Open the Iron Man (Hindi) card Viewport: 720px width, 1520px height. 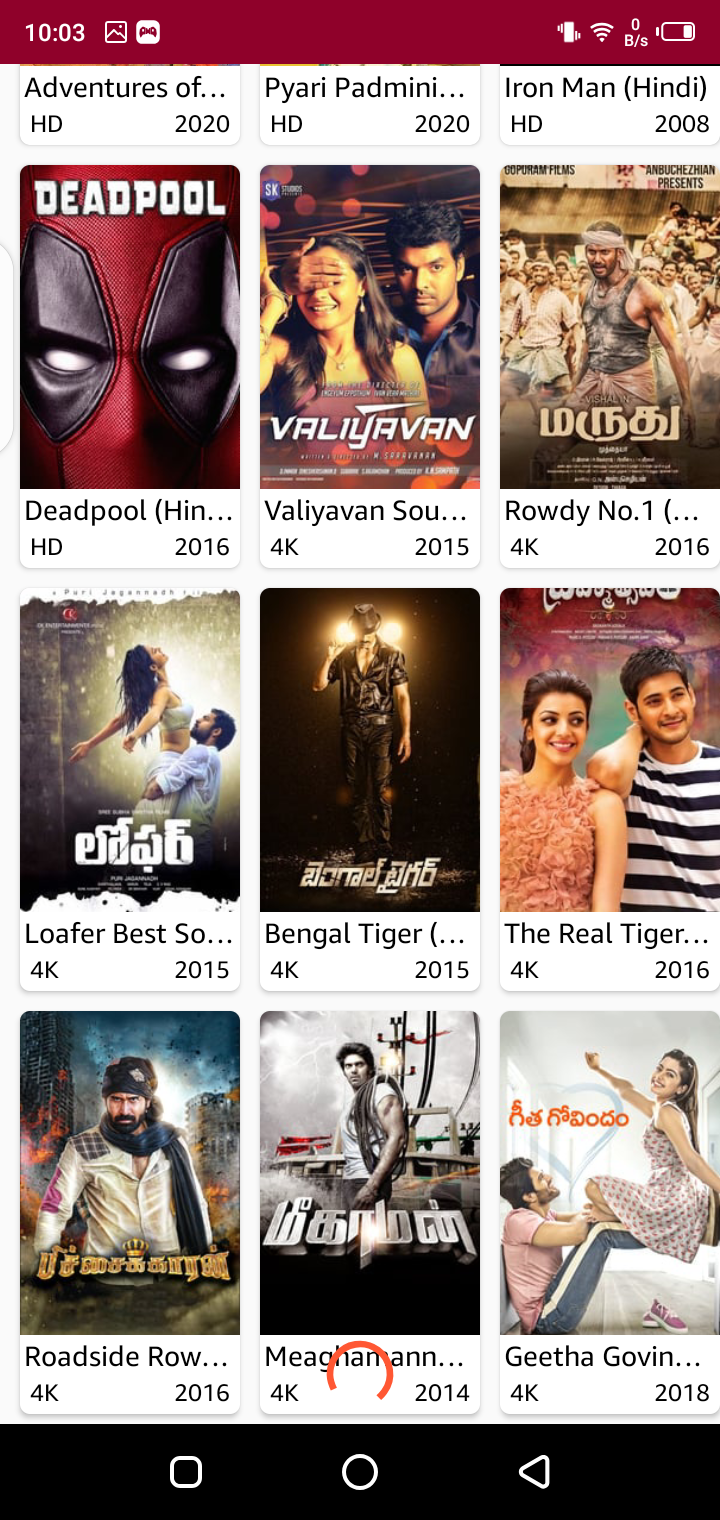pos(610,104)
